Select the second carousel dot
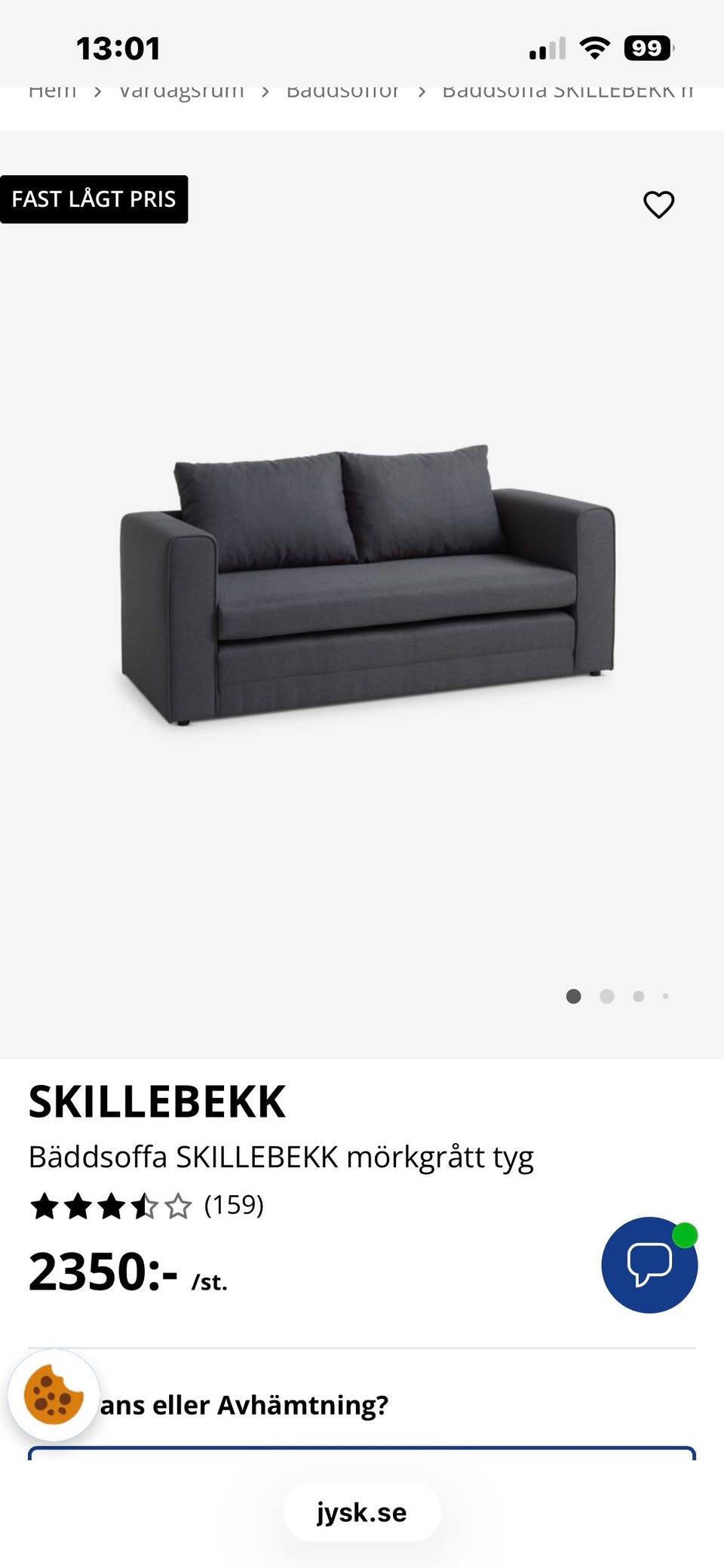The height and width of the screenshot is (1568, 724). click(606, 996)
